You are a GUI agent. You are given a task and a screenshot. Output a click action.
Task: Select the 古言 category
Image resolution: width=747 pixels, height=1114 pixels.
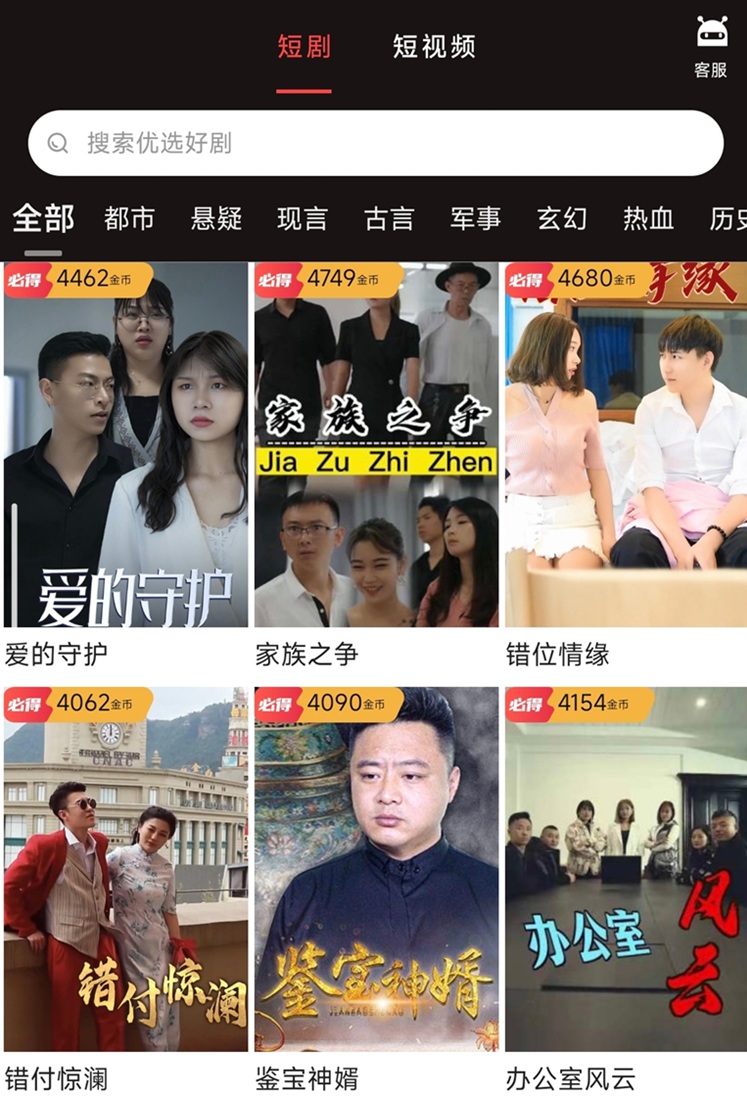click(x=389, y=218)
